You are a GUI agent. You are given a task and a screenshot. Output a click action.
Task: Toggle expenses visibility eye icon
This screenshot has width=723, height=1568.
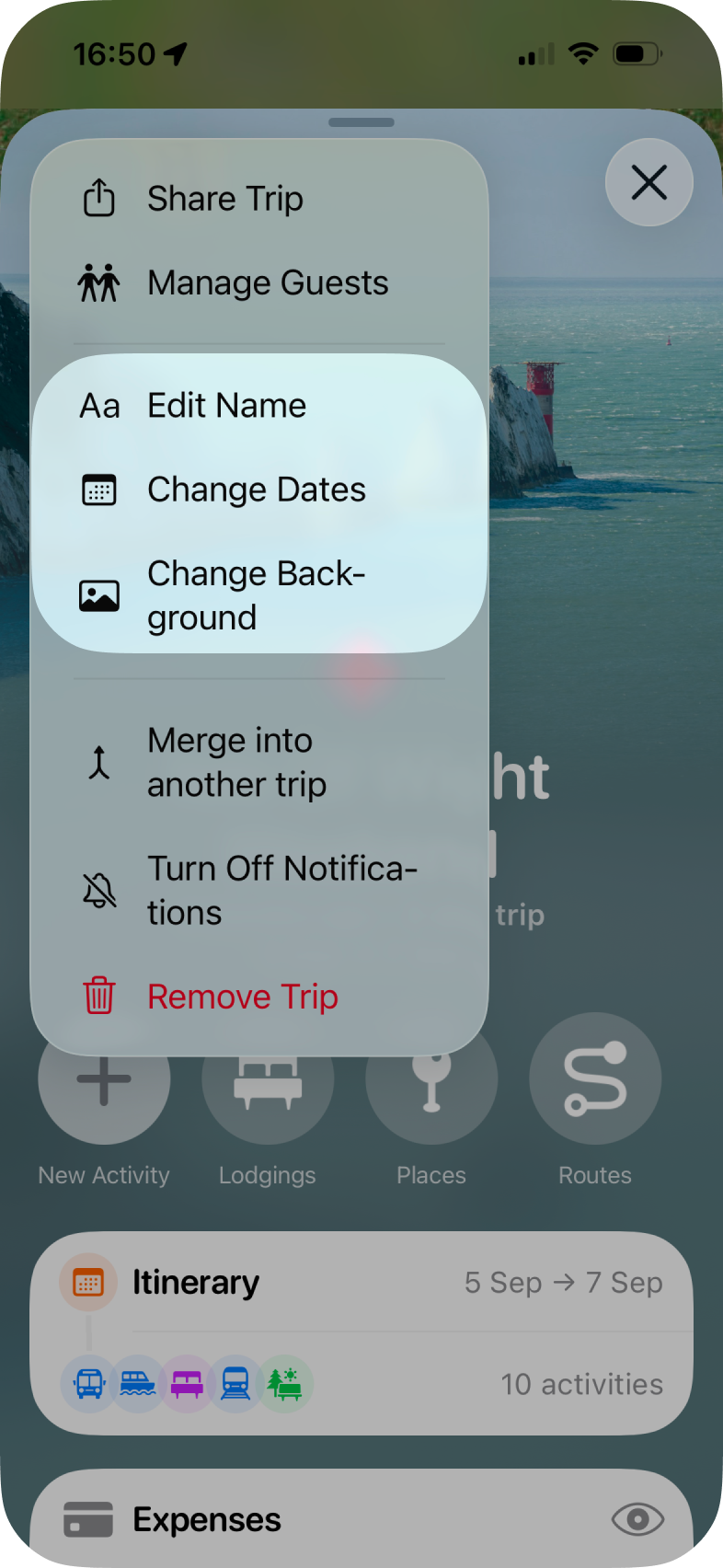point(637,1518)
